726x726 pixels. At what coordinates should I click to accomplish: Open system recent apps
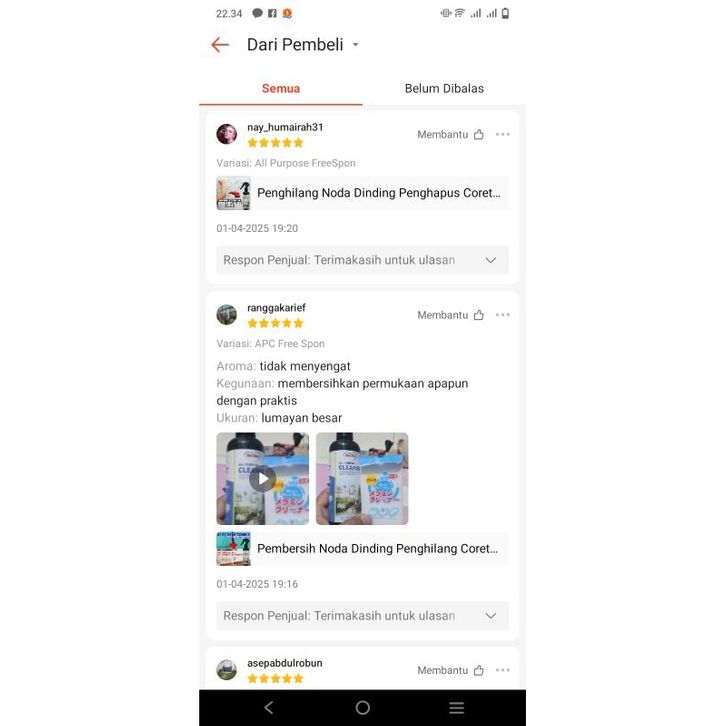(456, 707)
